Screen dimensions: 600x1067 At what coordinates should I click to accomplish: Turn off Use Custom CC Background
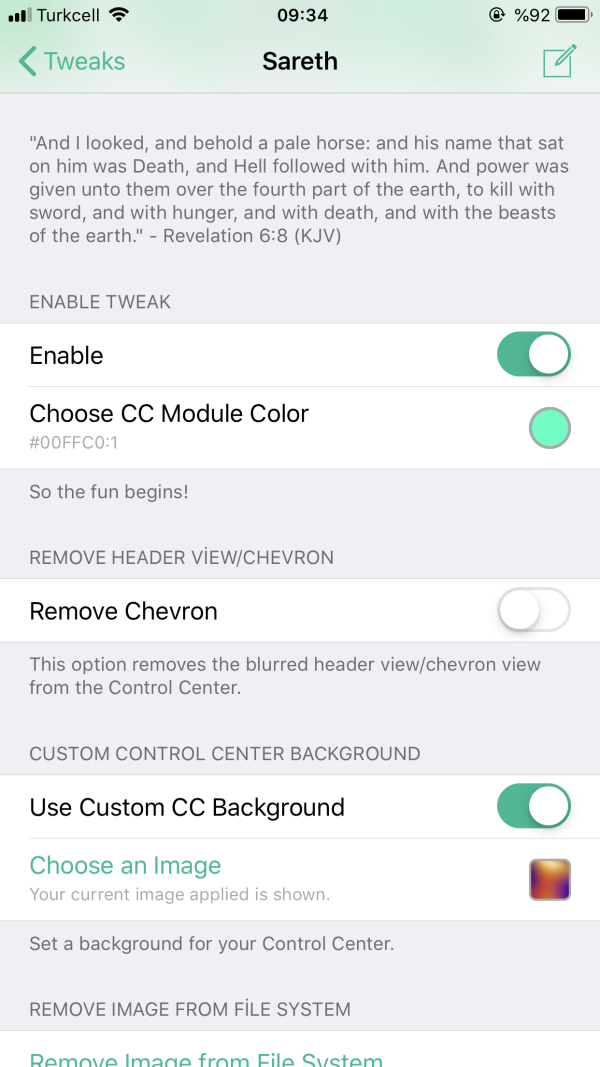[x=533, y=807]
